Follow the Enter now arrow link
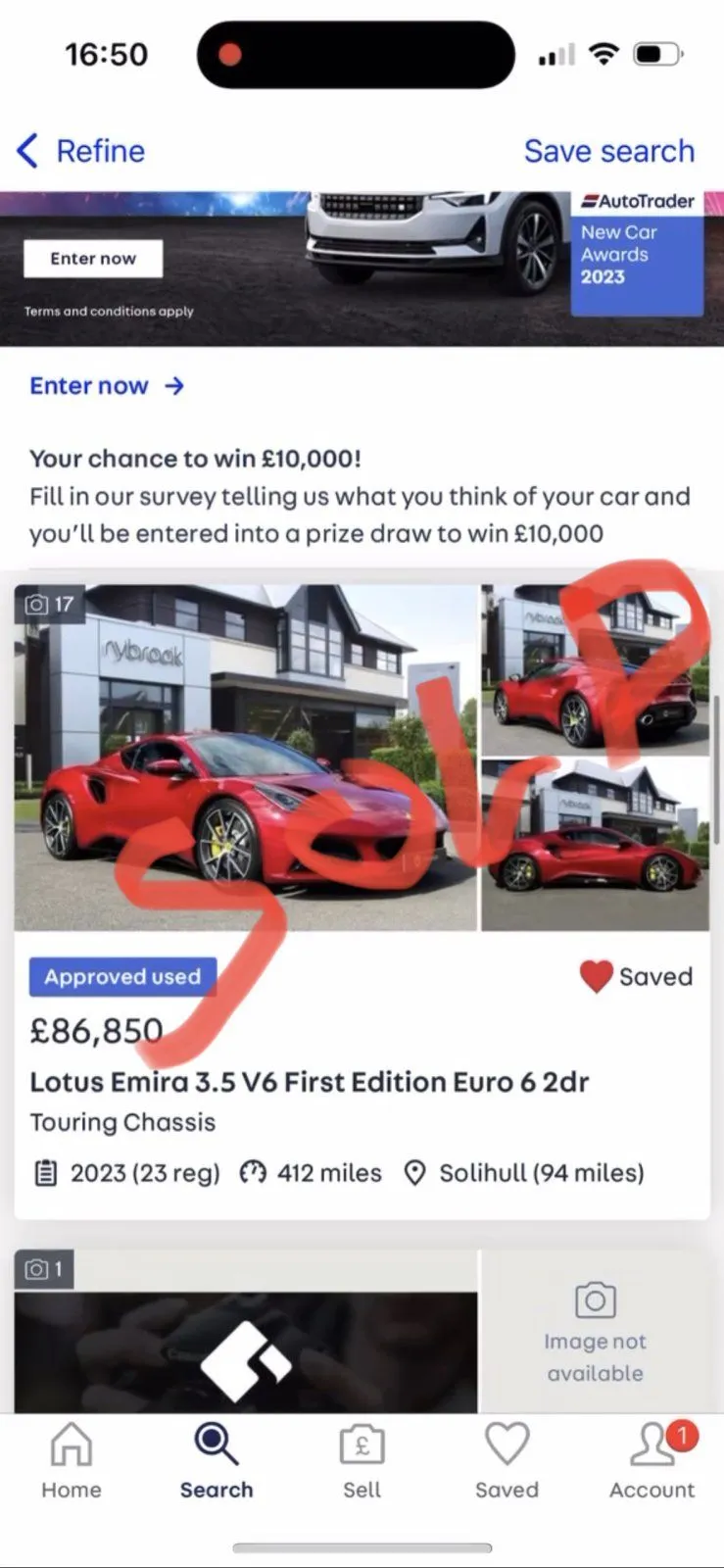This screenshot has height=1568, width=724. click(107, 386)
